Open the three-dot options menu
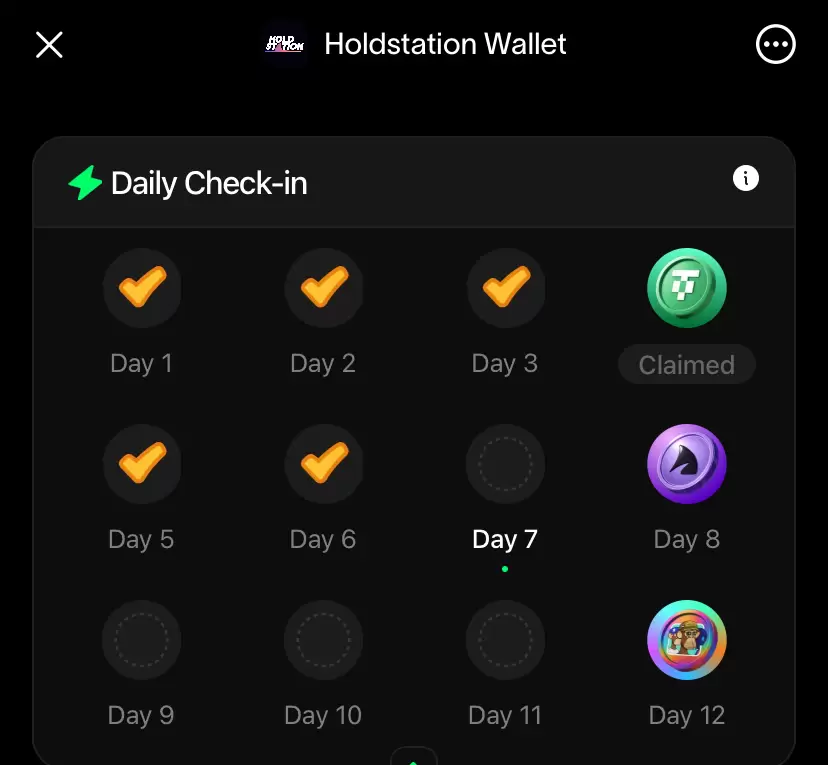 click(775, 45)
